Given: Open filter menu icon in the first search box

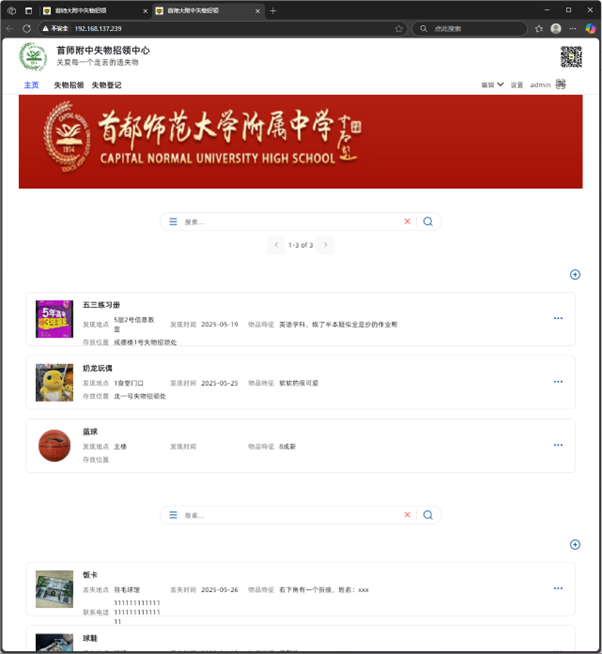Looking at the screenshot, I should pyautogui.click(x=173, y=222).
